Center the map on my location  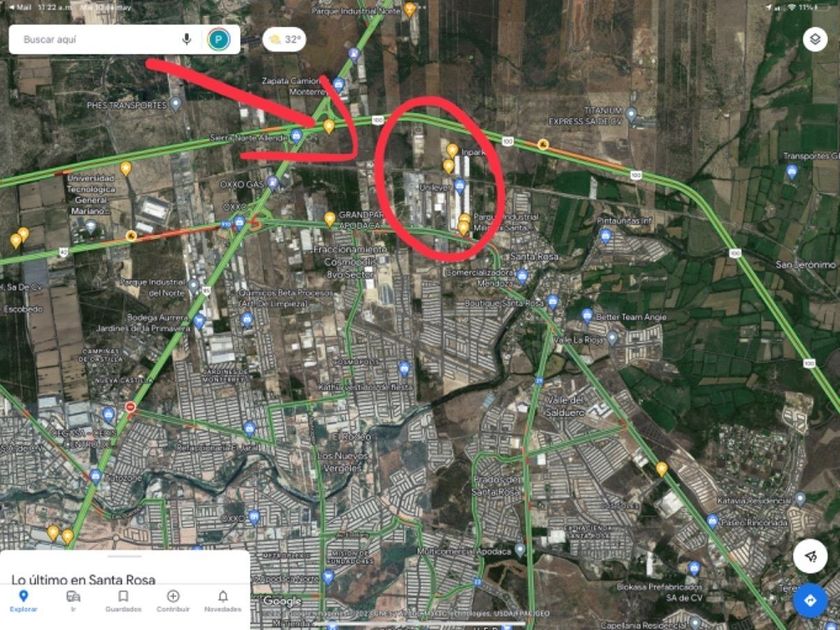pos(810,556)
